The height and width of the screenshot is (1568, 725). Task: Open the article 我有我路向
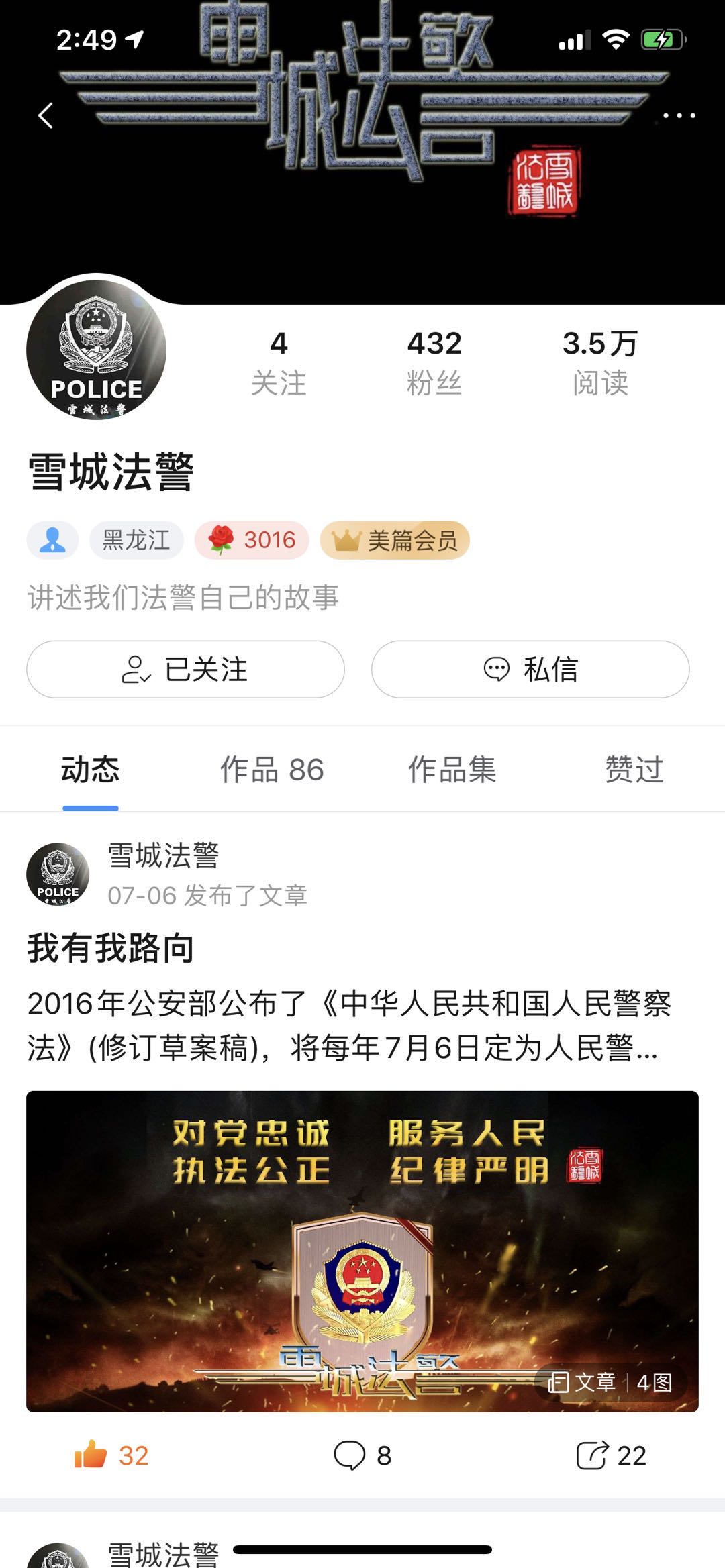tap(111, 949)
